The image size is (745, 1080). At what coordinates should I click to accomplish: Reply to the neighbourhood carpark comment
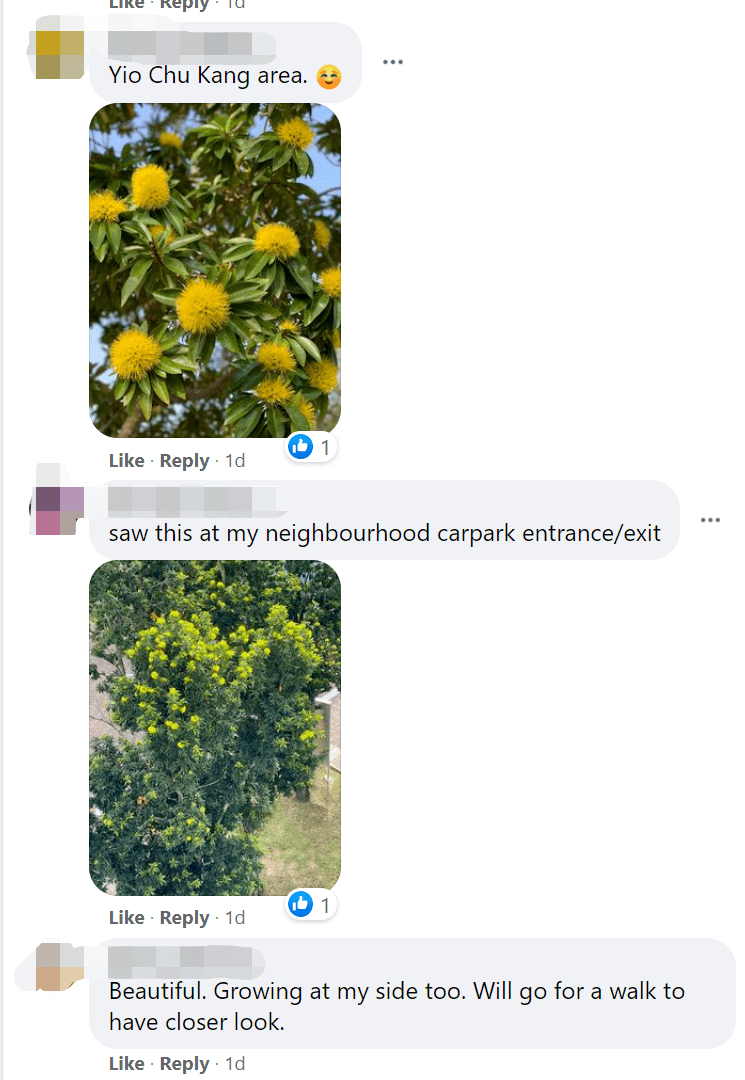tap(184, 918)
